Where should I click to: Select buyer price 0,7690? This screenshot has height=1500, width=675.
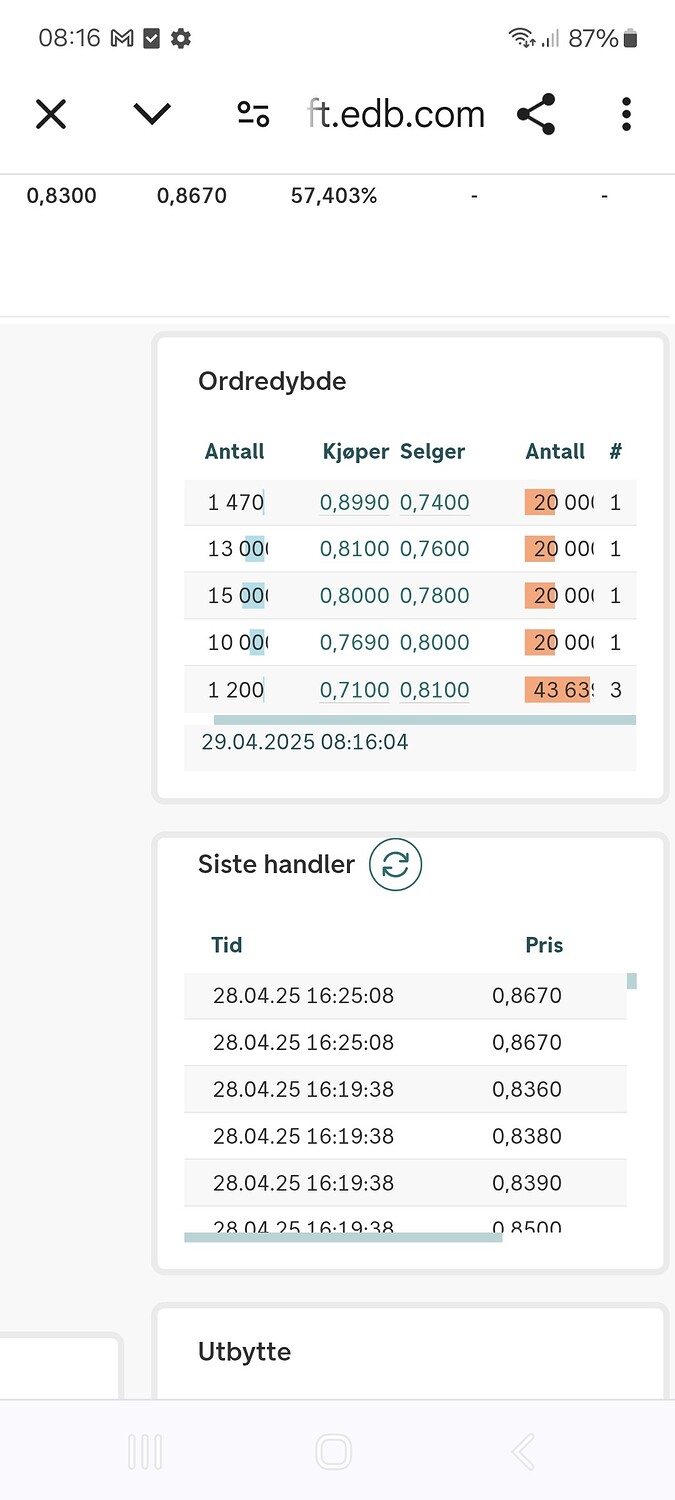coord(354,643)
